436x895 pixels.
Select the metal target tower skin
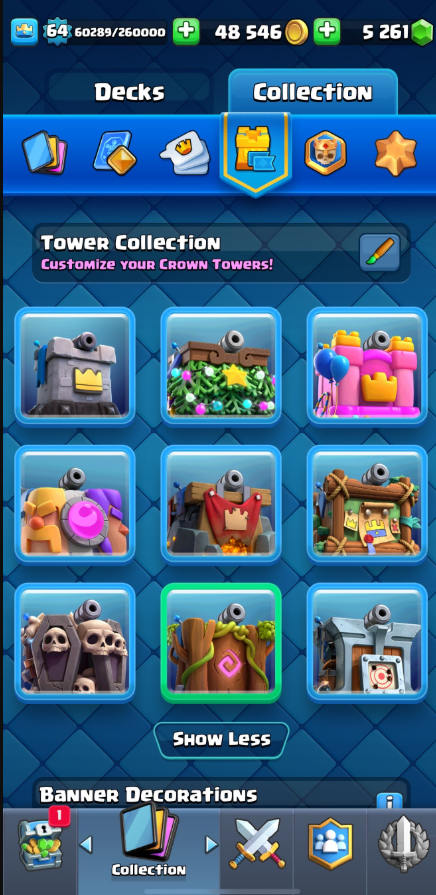(x=367, y=643)
